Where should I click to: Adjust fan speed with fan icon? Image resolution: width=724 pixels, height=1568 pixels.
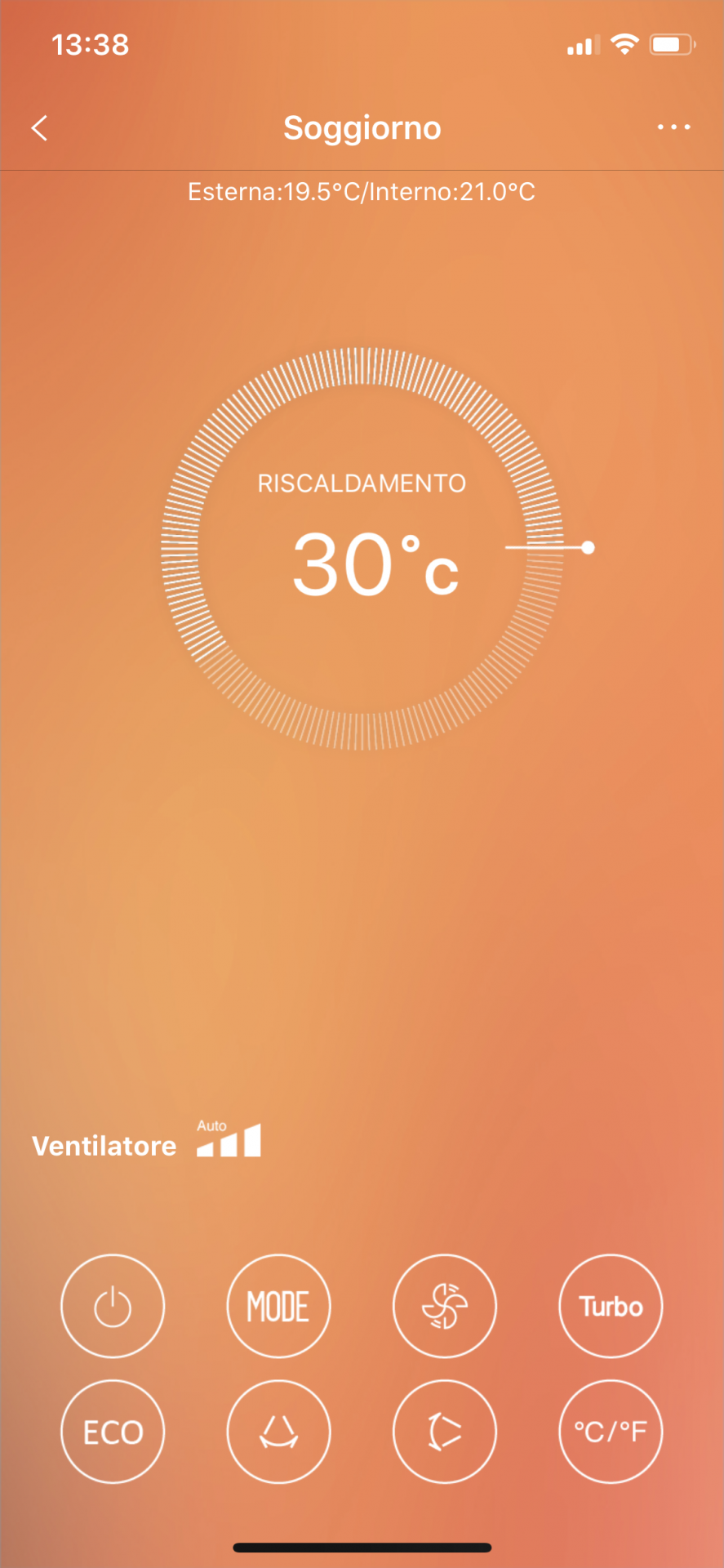coord(445,1306)
